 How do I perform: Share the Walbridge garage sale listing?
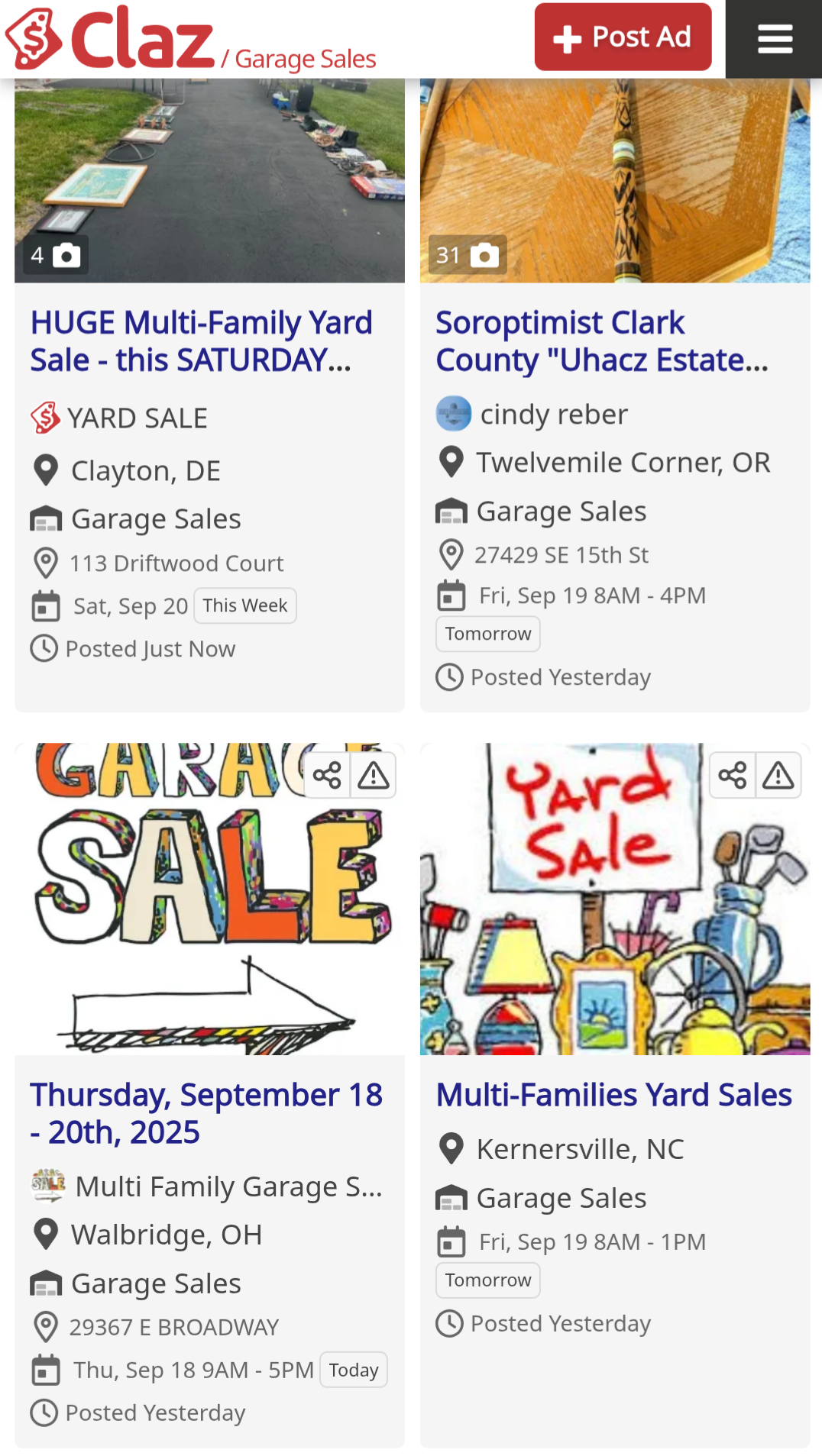click(327, 776)
